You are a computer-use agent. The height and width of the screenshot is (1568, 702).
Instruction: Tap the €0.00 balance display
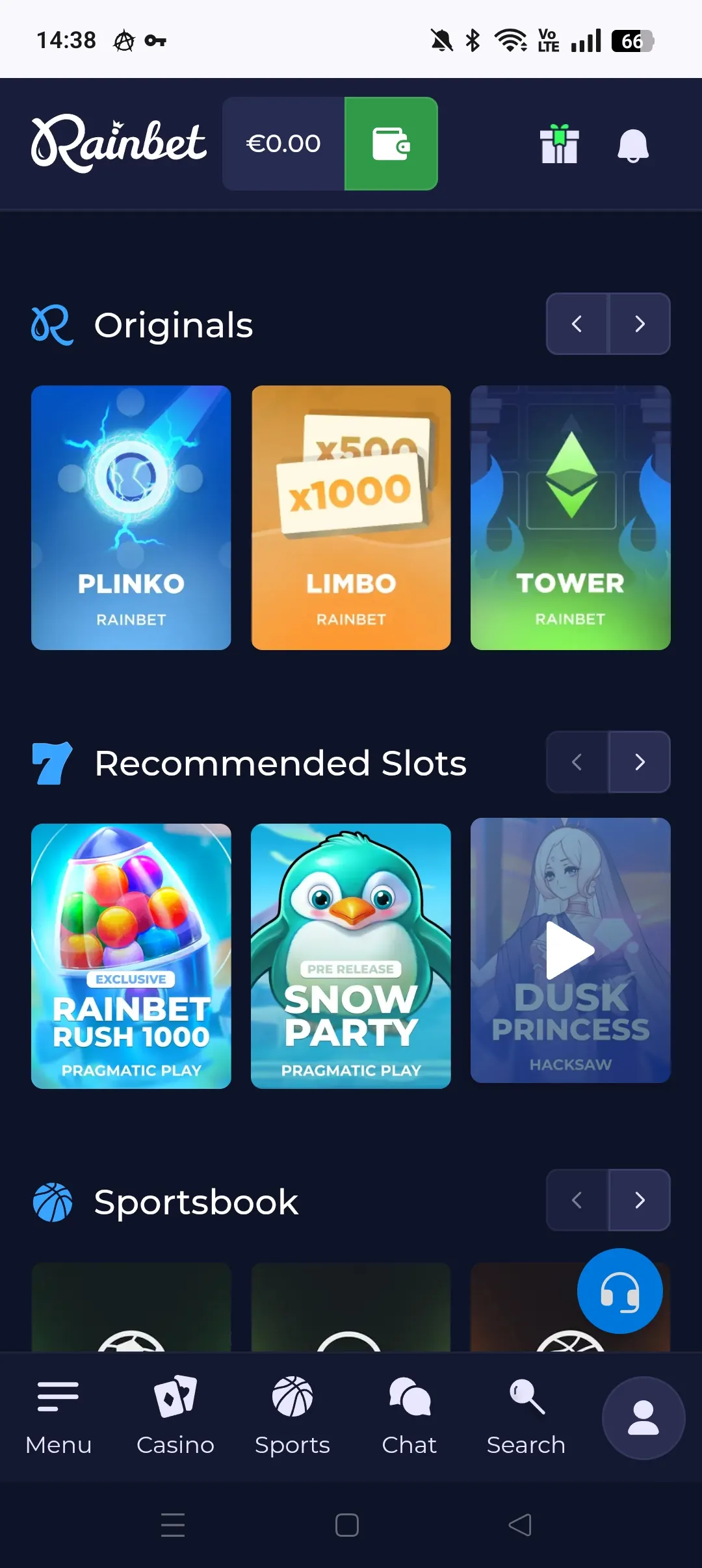pyautogui.click(x=283, y=144)
